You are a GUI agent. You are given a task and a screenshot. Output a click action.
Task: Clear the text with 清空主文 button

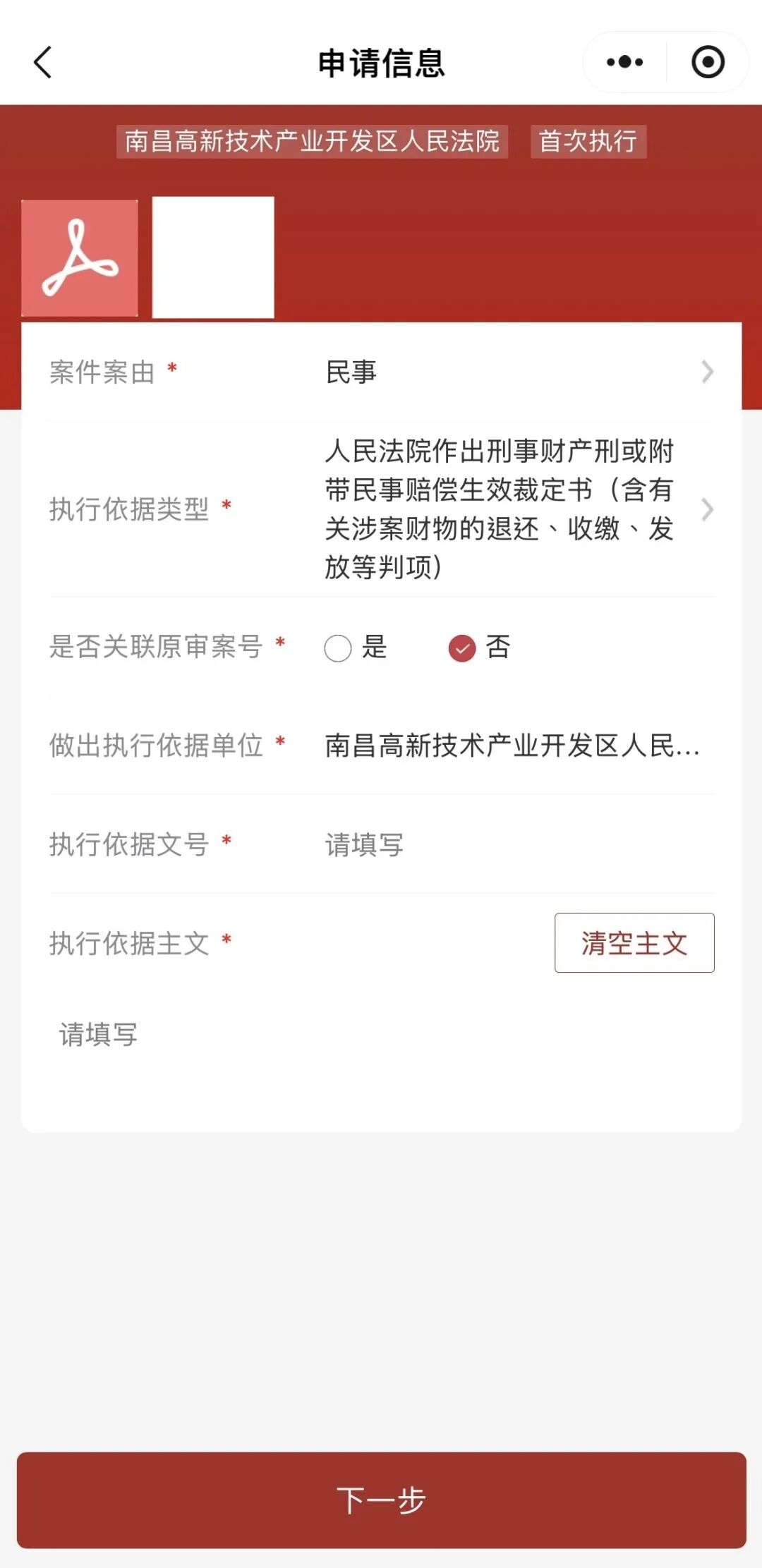tap(634, 943)
